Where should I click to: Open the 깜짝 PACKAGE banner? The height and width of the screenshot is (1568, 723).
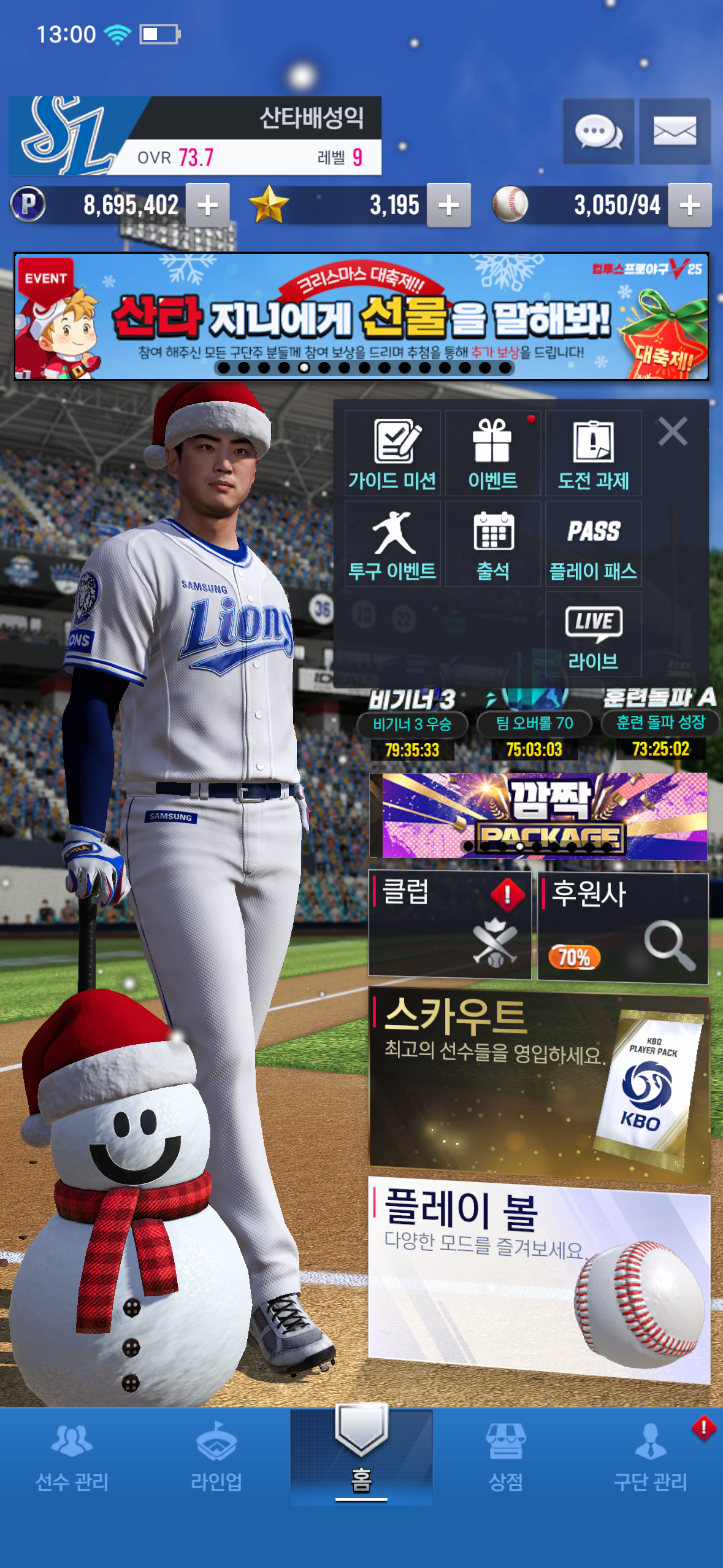(543, 816)
